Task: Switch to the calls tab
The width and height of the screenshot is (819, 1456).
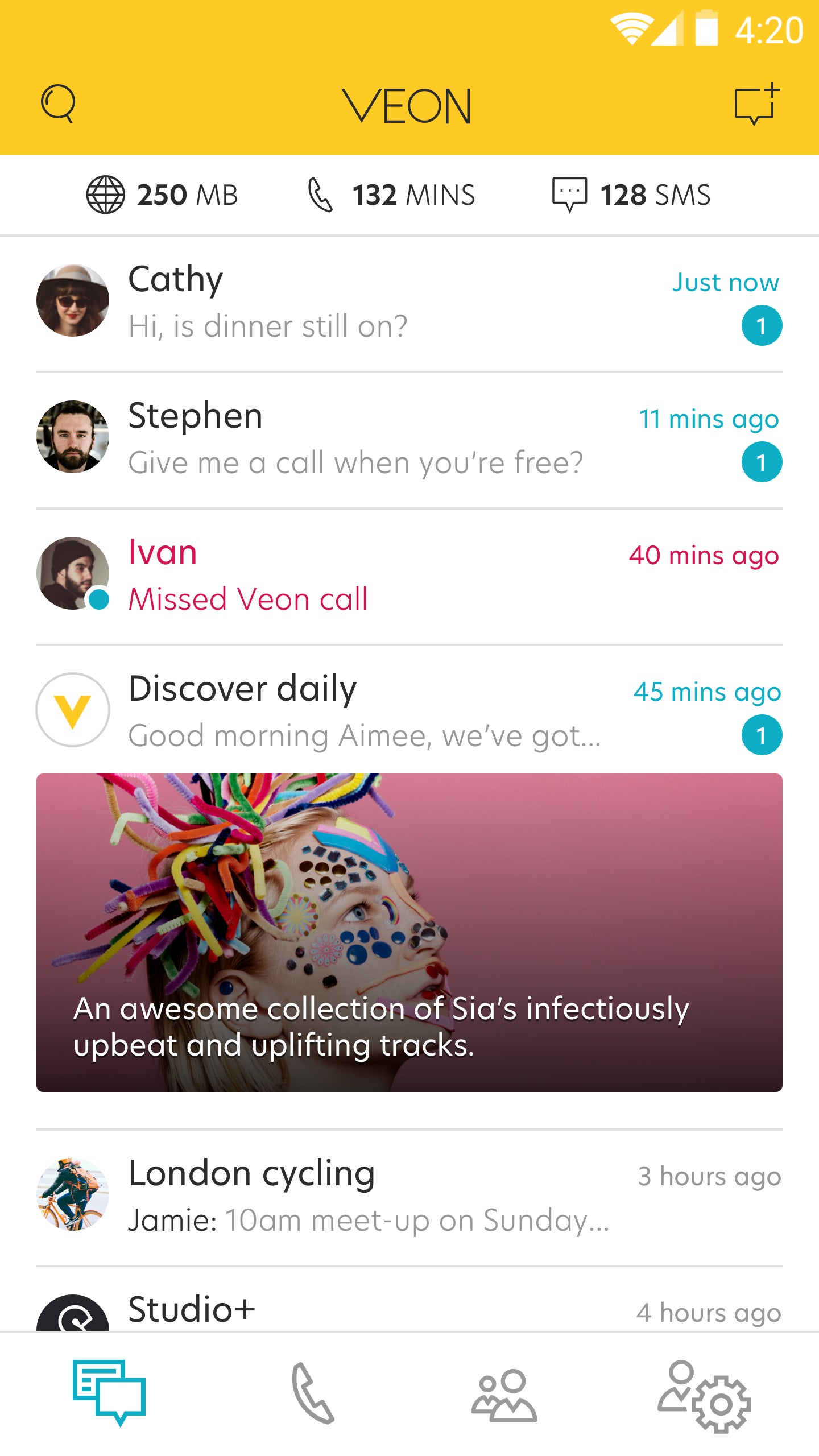Action: click(x=313, y=1393)
